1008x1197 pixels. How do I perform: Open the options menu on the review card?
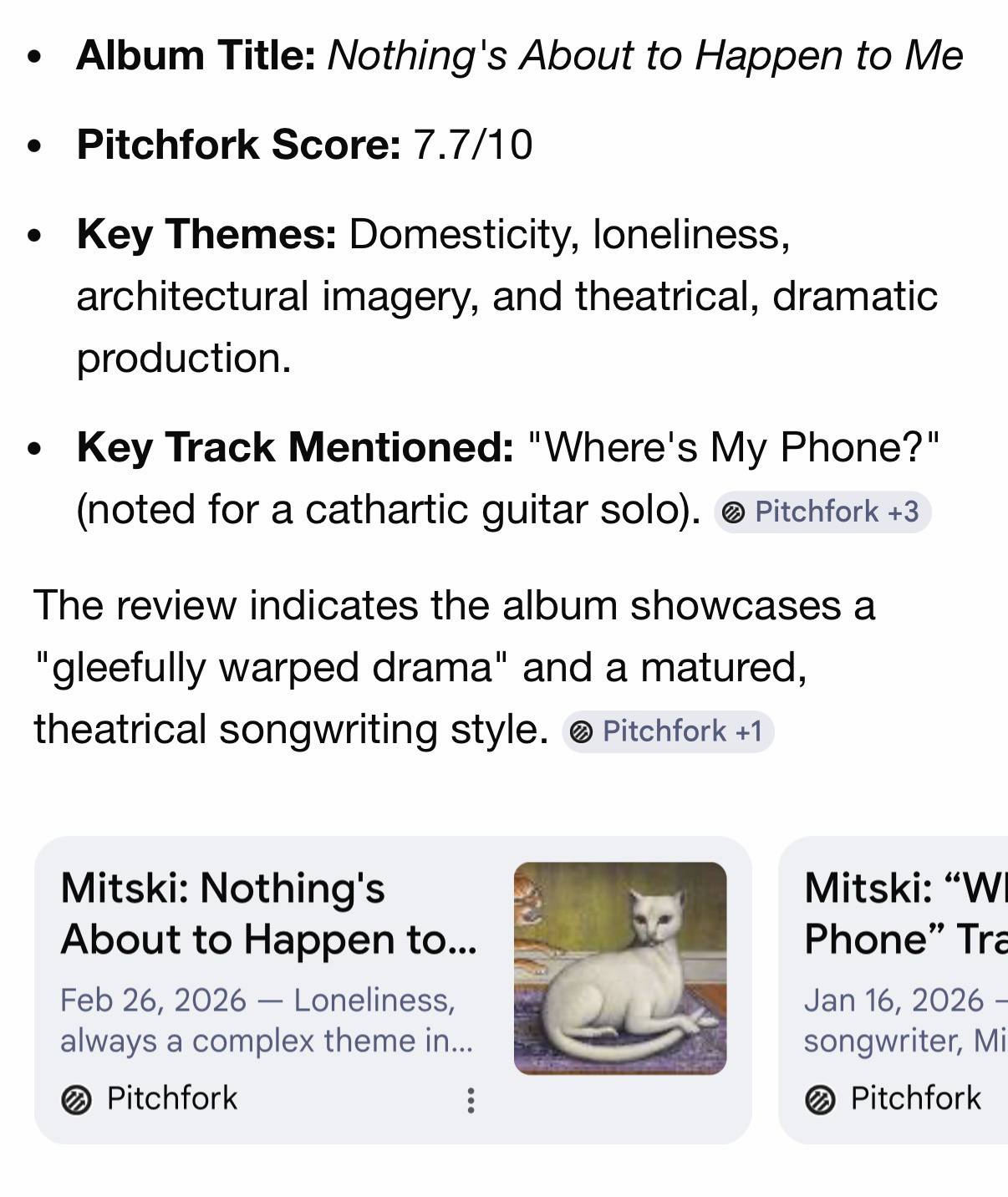[x=471, y=1100]
